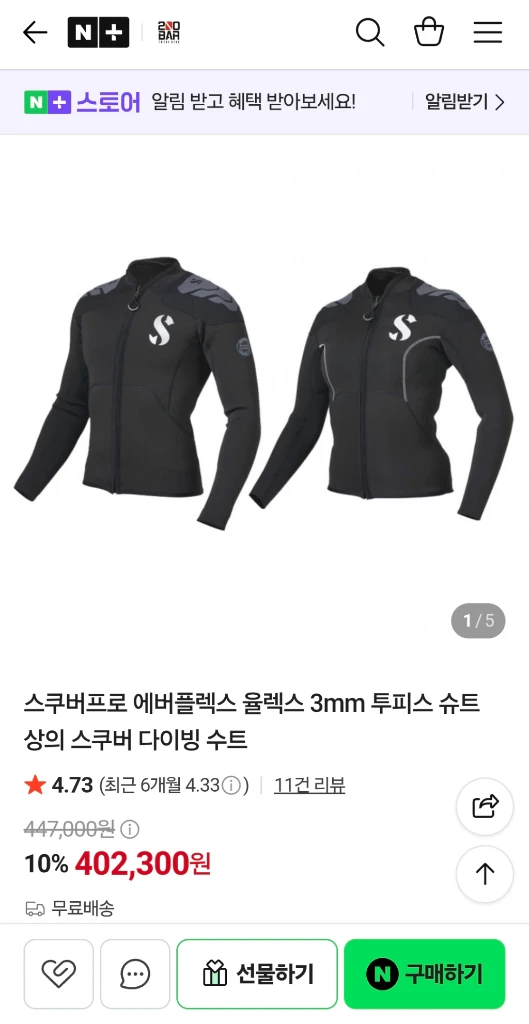Open the 11건 리뷰 reviews link

click(x=310, y=784)
